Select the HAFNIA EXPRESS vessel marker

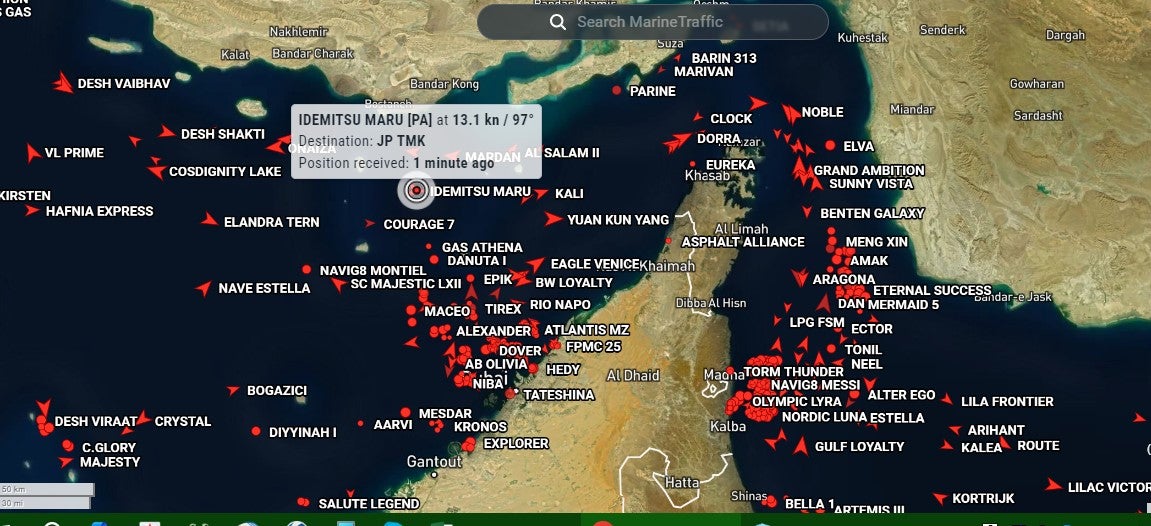pyautogui.click(x=33, y=211)
